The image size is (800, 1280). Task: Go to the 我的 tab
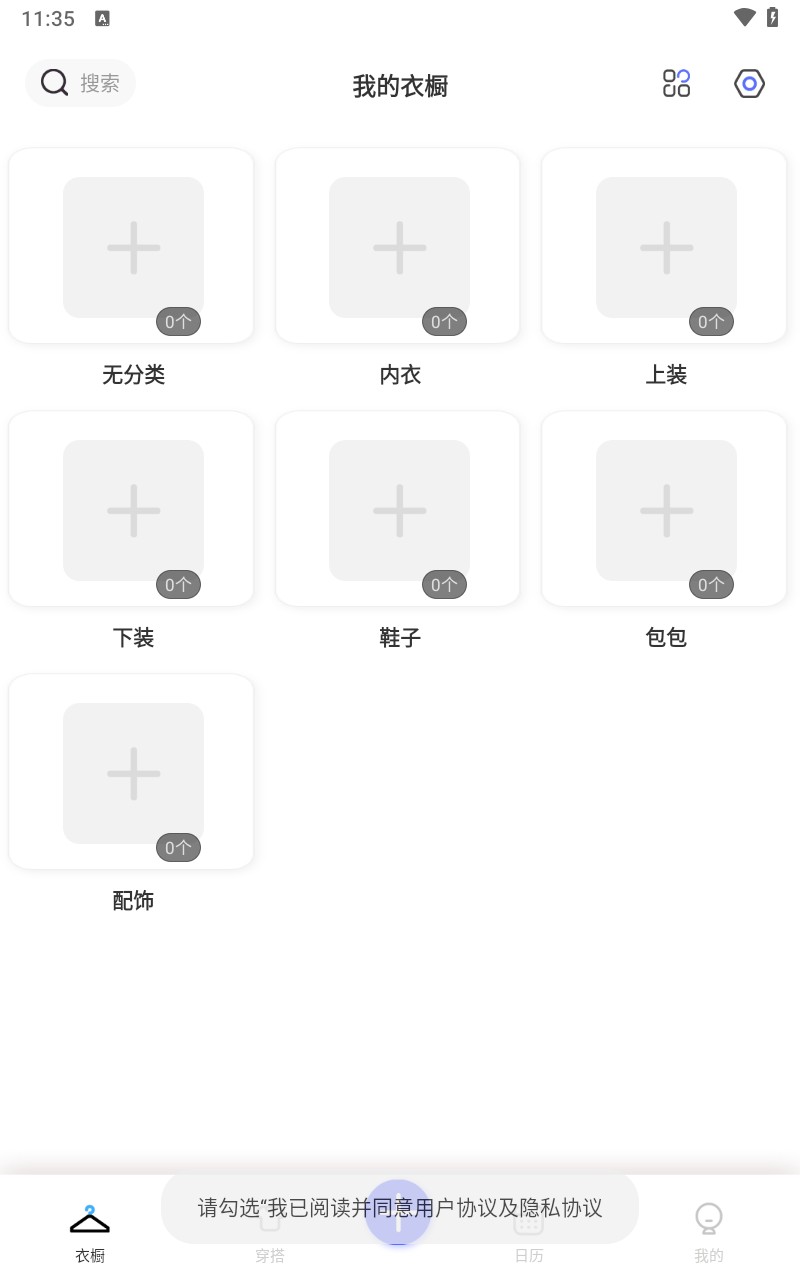coord(709,1230)
